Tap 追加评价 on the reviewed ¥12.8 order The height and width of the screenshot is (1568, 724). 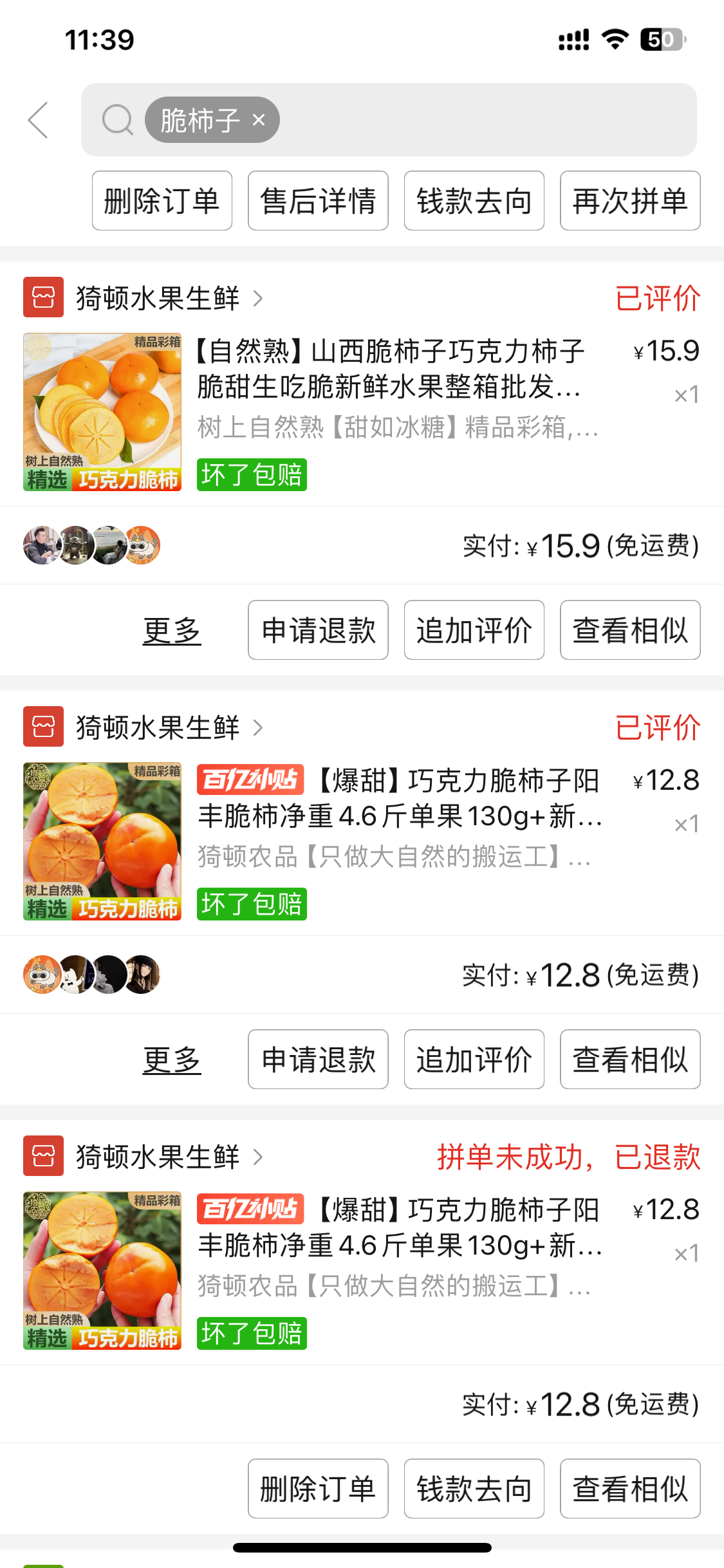point(474,1059)
